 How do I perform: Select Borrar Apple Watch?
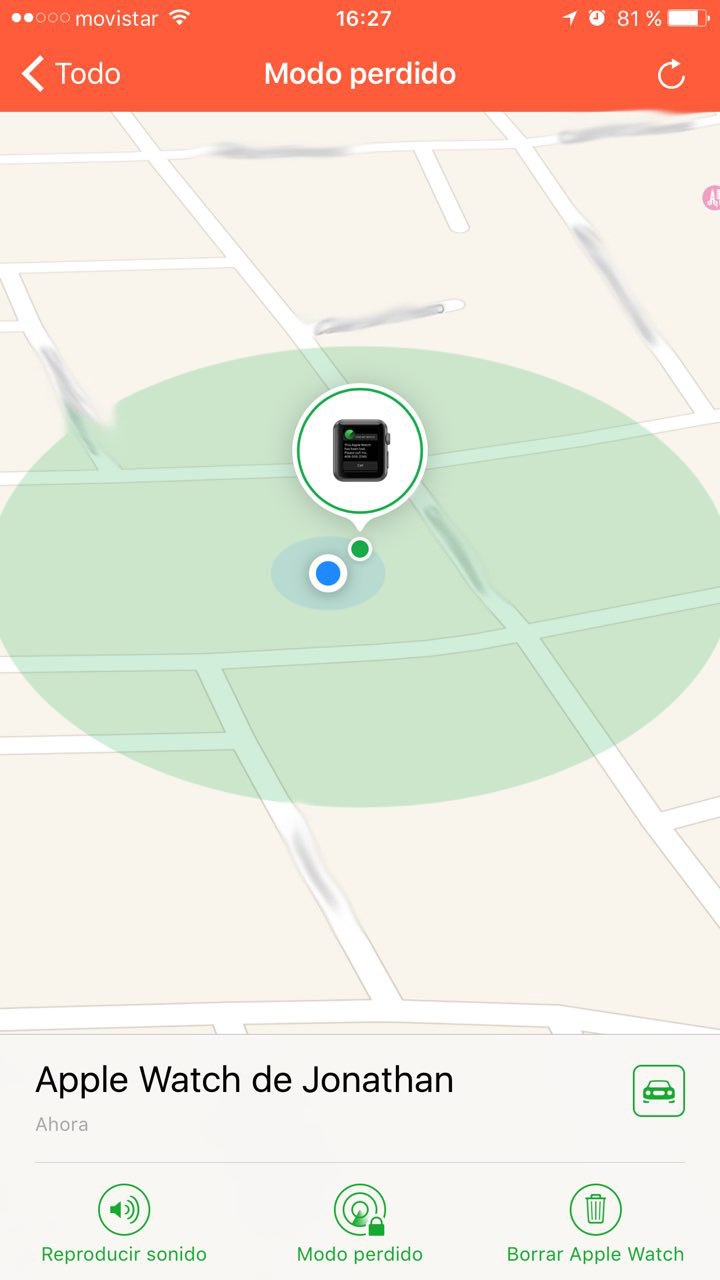pos(595,1222)
